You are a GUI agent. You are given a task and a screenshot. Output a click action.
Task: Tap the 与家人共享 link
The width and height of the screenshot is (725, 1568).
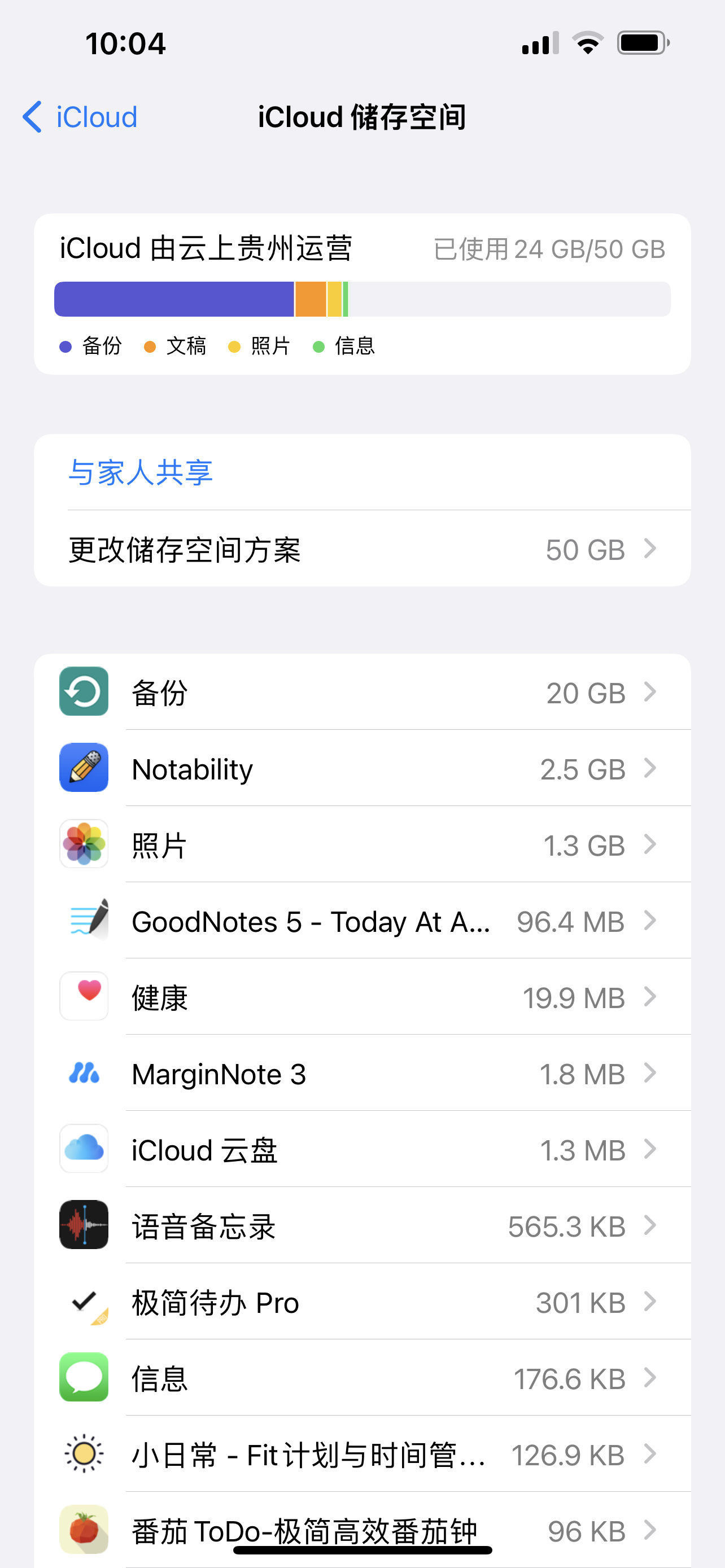141,472
